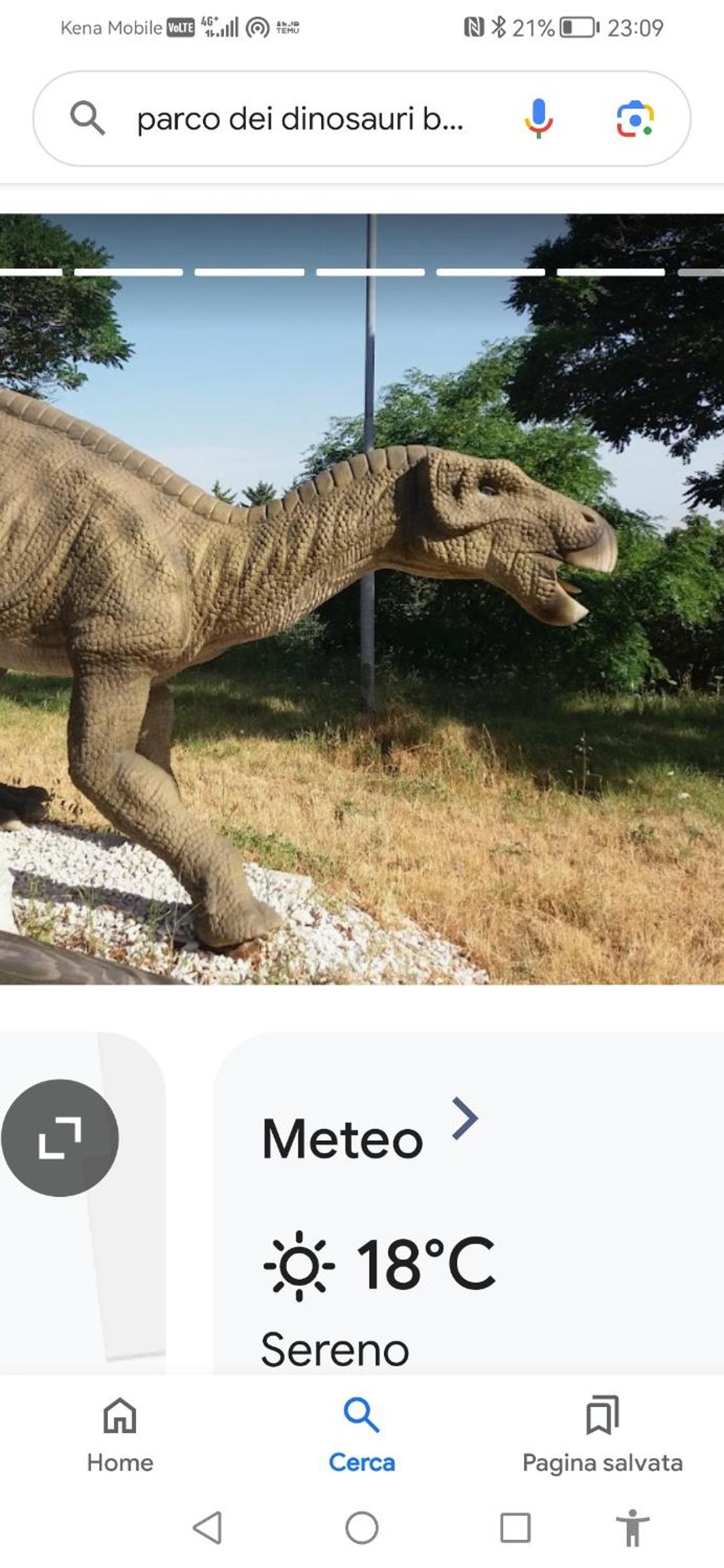Open the Meteo weather card
This screenshot has height=1568, width=724.
pos(469,1203)
